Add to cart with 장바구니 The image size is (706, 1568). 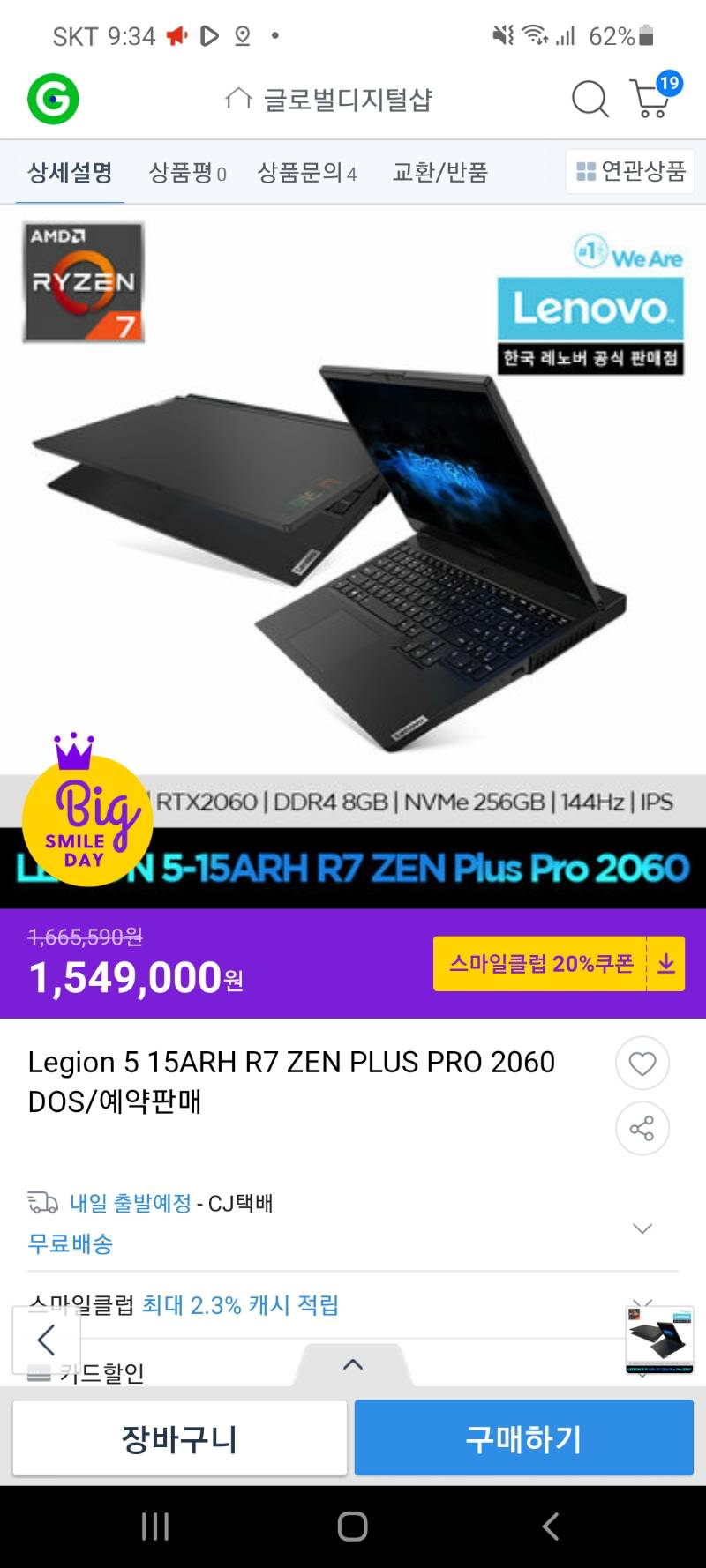[179, 1438]
